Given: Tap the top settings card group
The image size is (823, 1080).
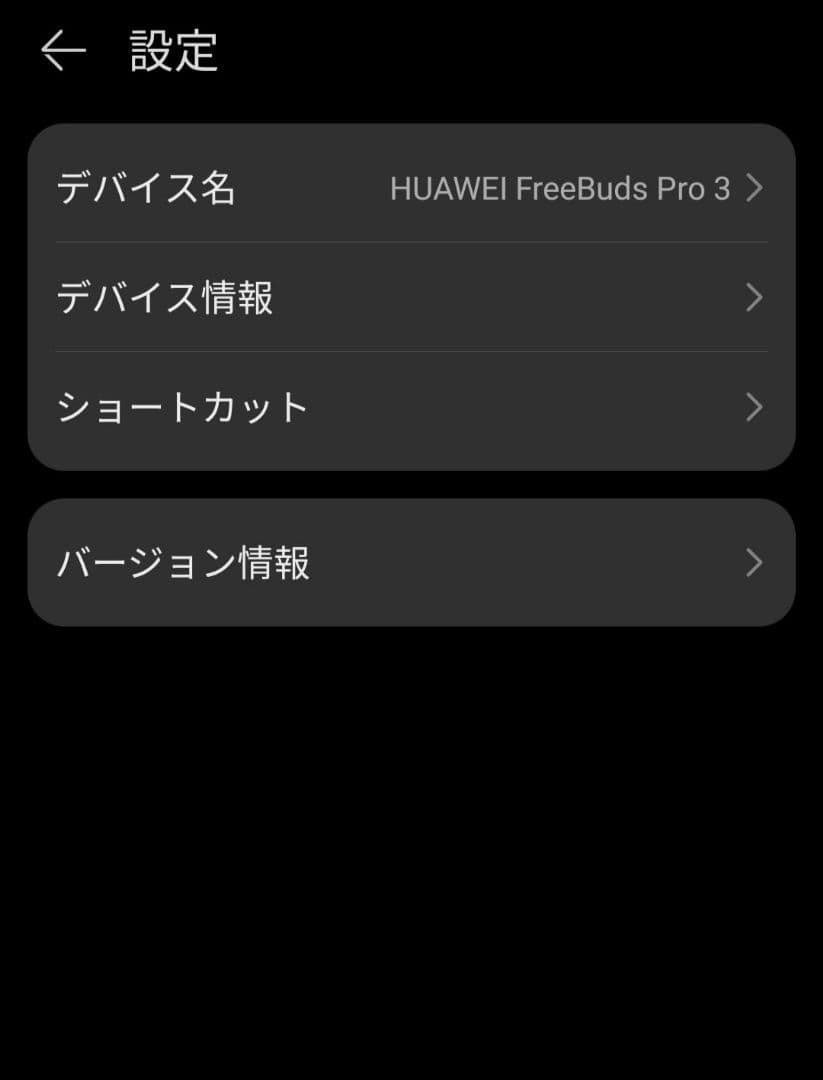Looking at the screenshot, I should [411, 298].
